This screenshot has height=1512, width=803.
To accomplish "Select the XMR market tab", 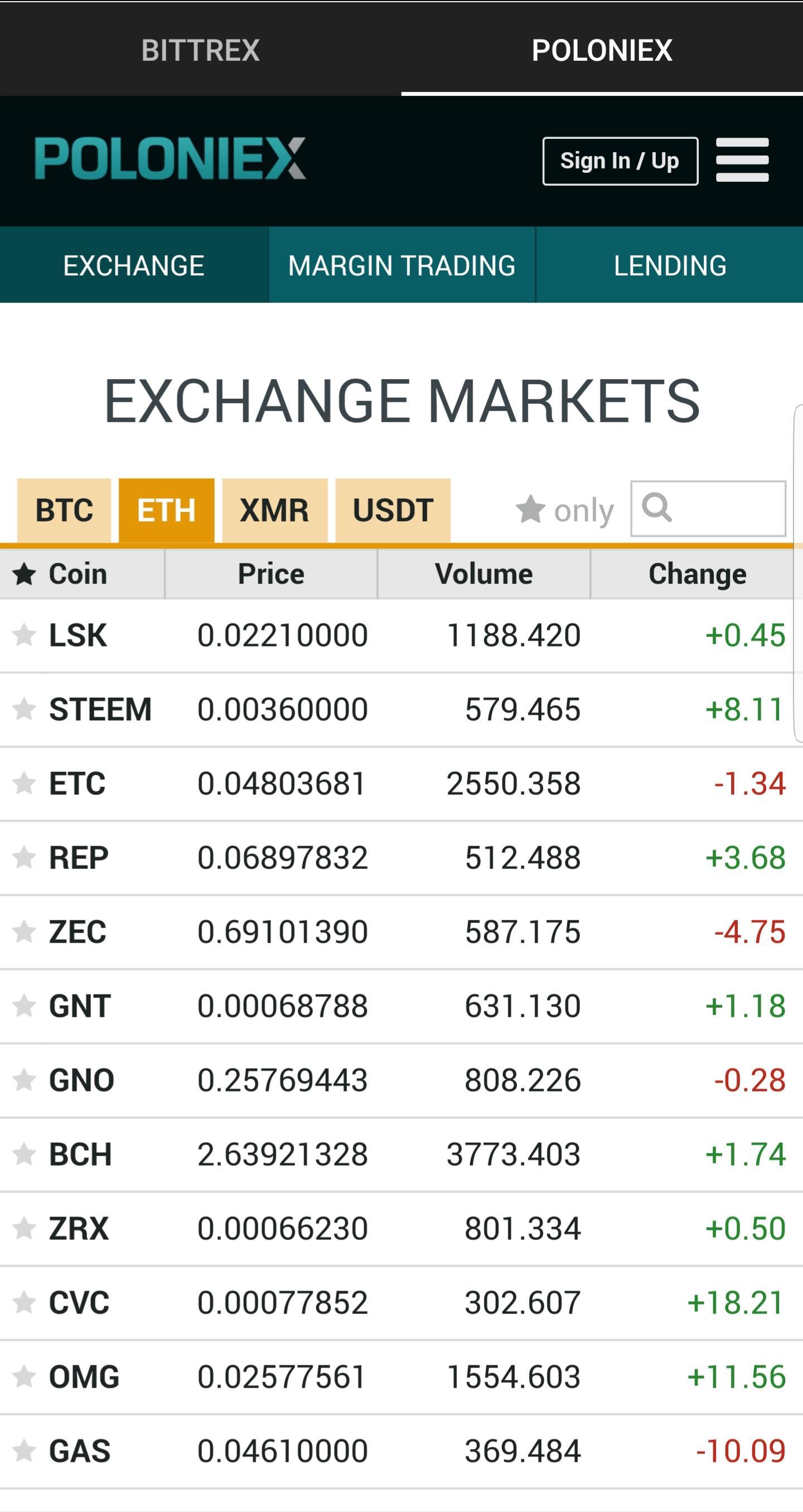I will tap(274, 510).
